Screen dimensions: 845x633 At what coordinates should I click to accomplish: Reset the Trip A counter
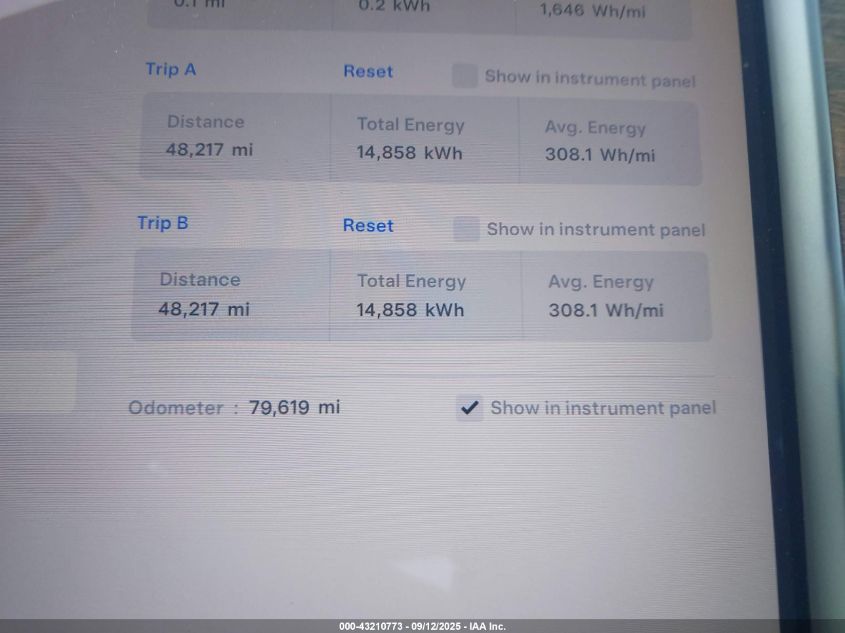point(368,72)
